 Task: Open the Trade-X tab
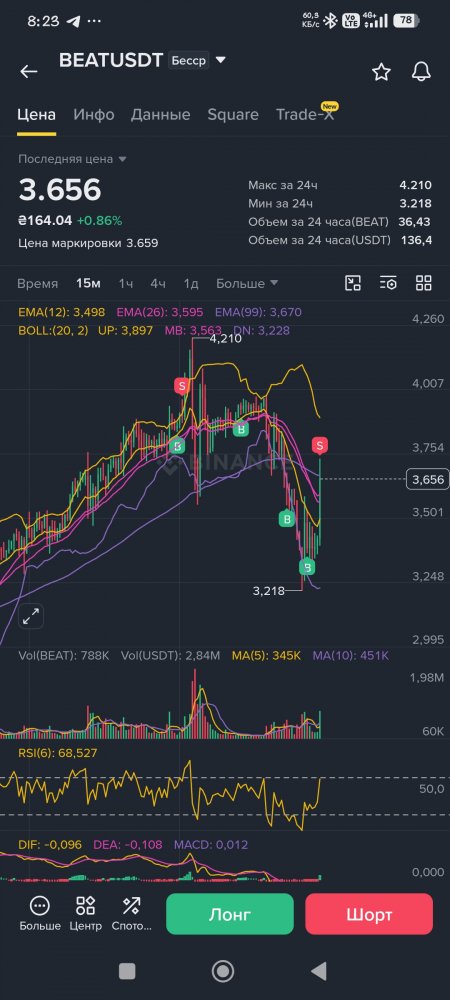[x=305, y=115]
